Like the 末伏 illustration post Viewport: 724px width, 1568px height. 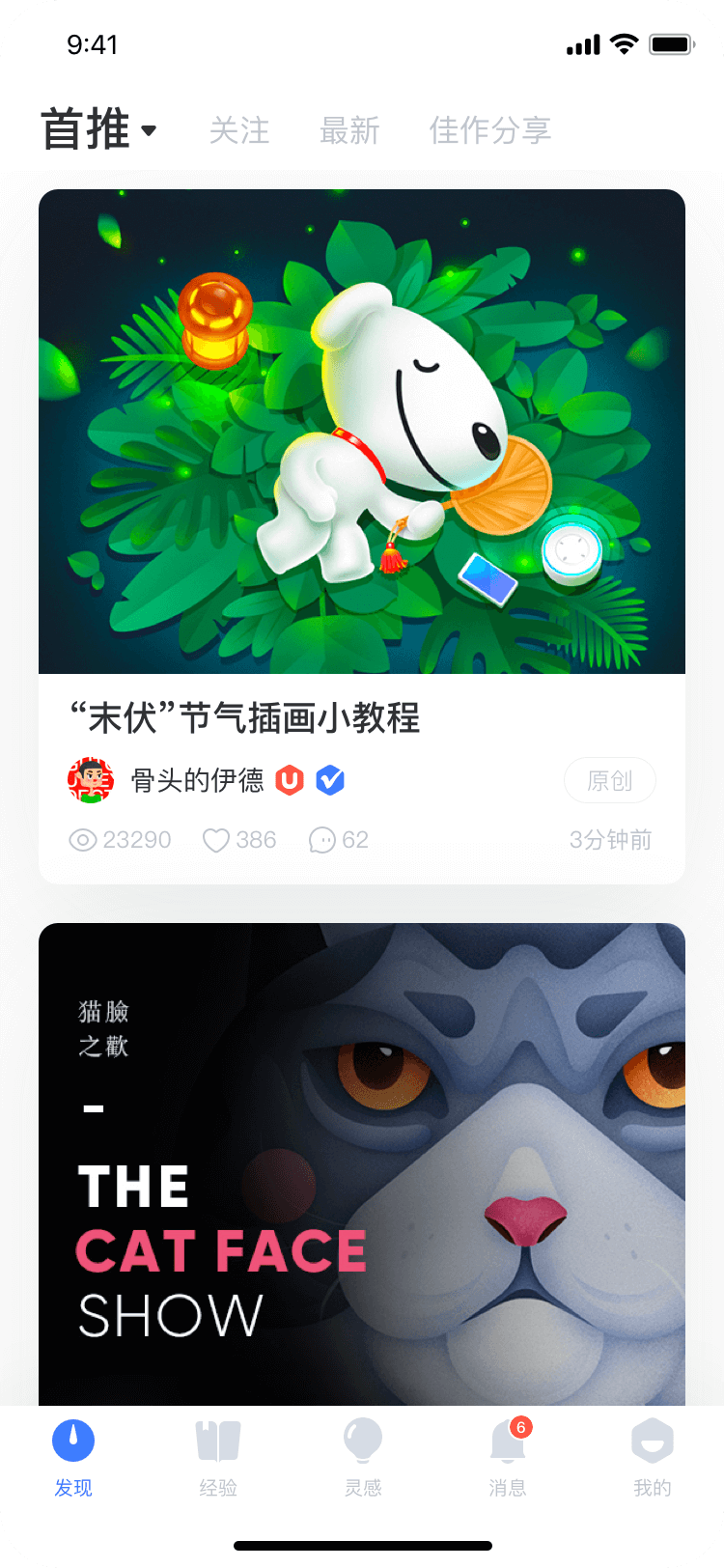[x=216, y=840]
